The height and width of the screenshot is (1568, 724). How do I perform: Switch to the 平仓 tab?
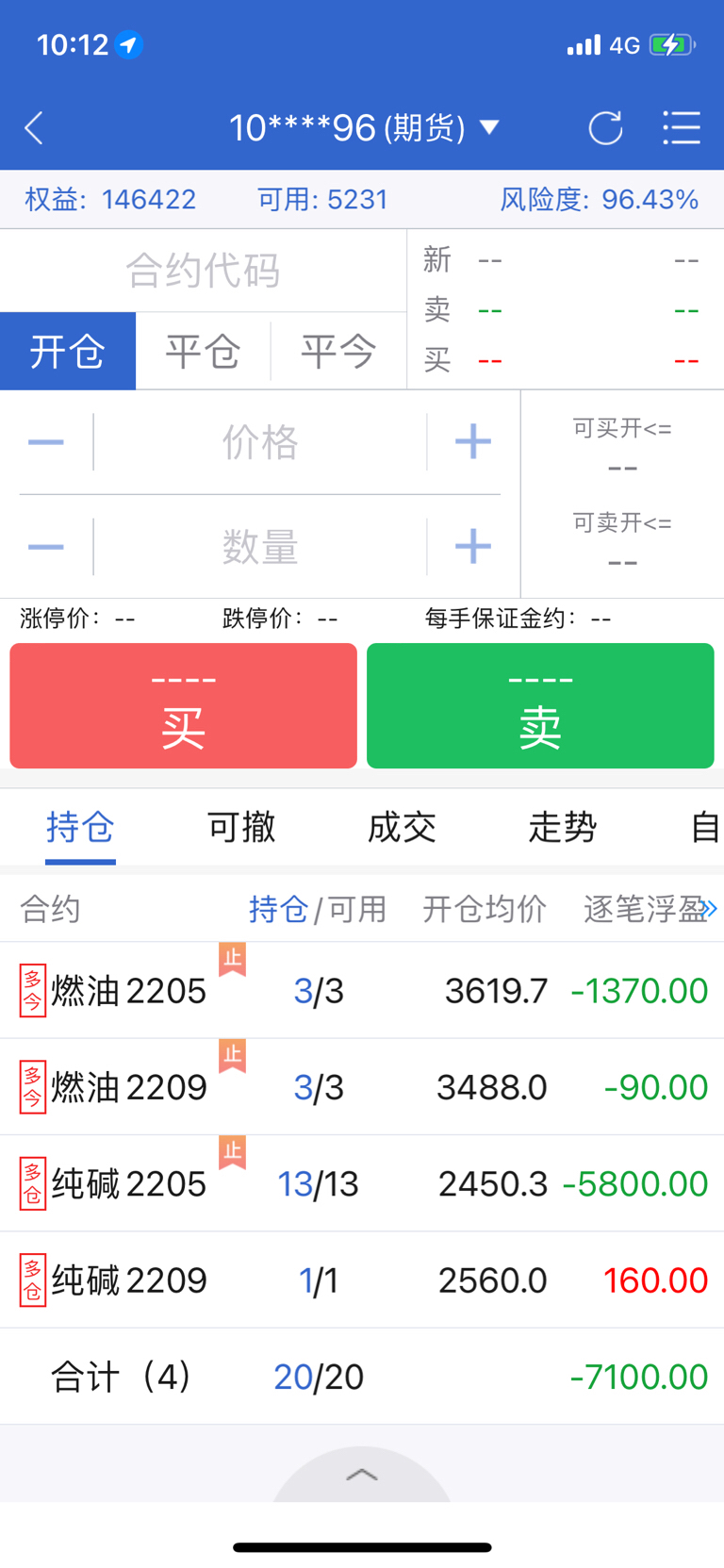[203, 351]
